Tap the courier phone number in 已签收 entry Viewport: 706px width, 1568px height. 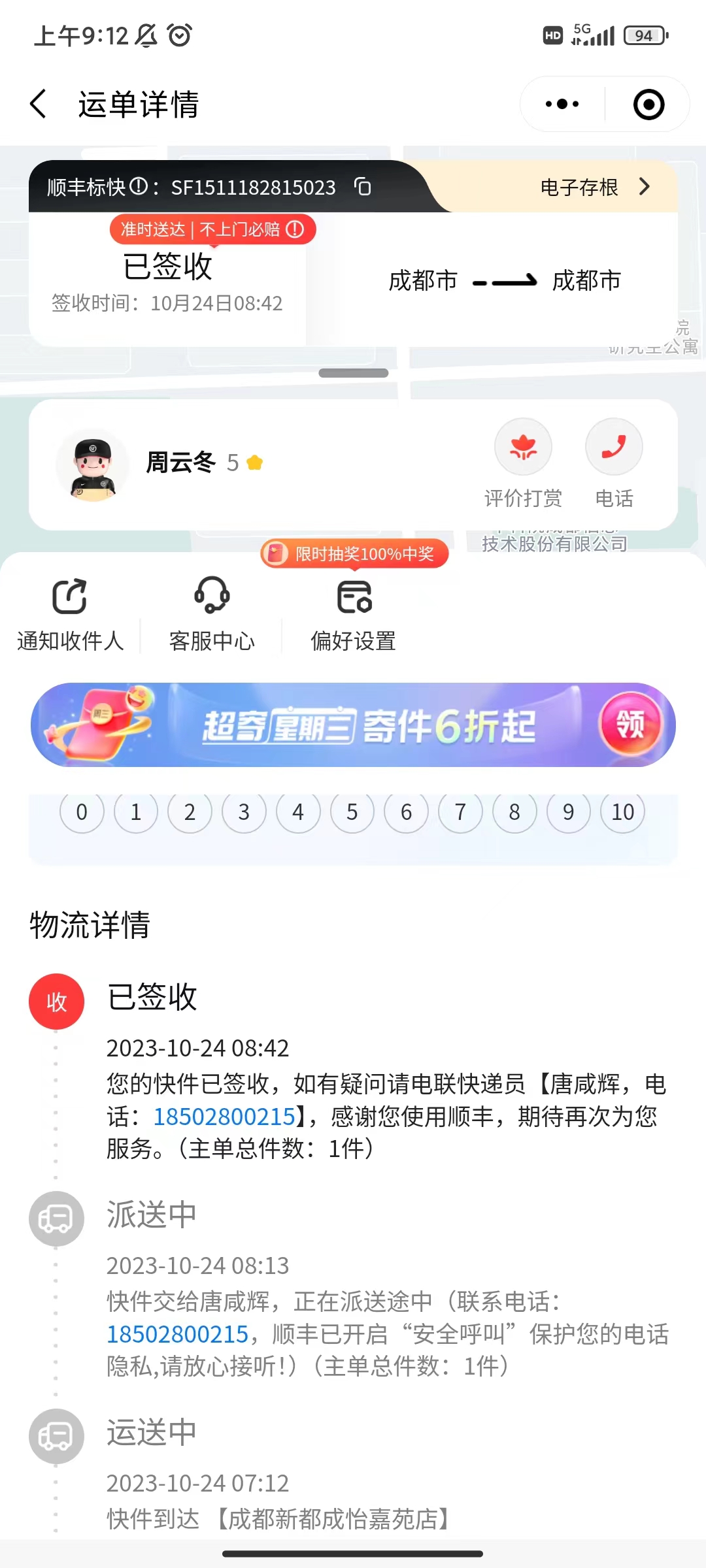(x=224, y=1117)
